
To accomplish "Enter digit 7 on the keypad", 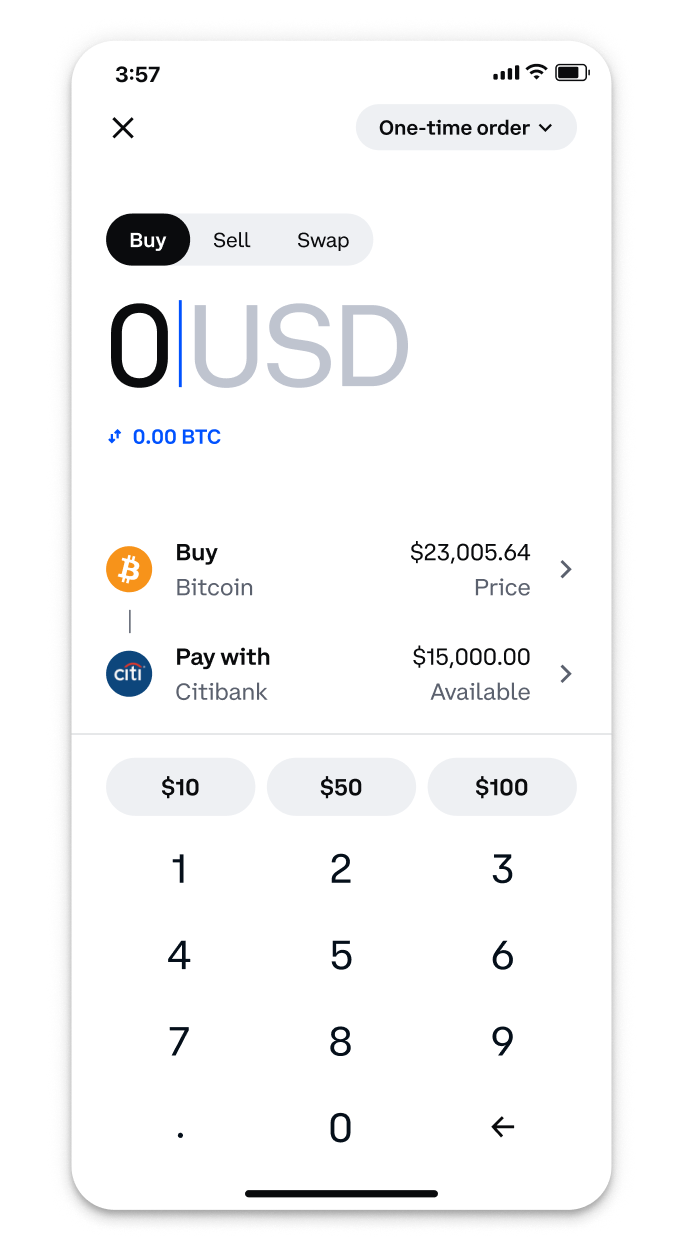I will click(x=180, y=1042).
